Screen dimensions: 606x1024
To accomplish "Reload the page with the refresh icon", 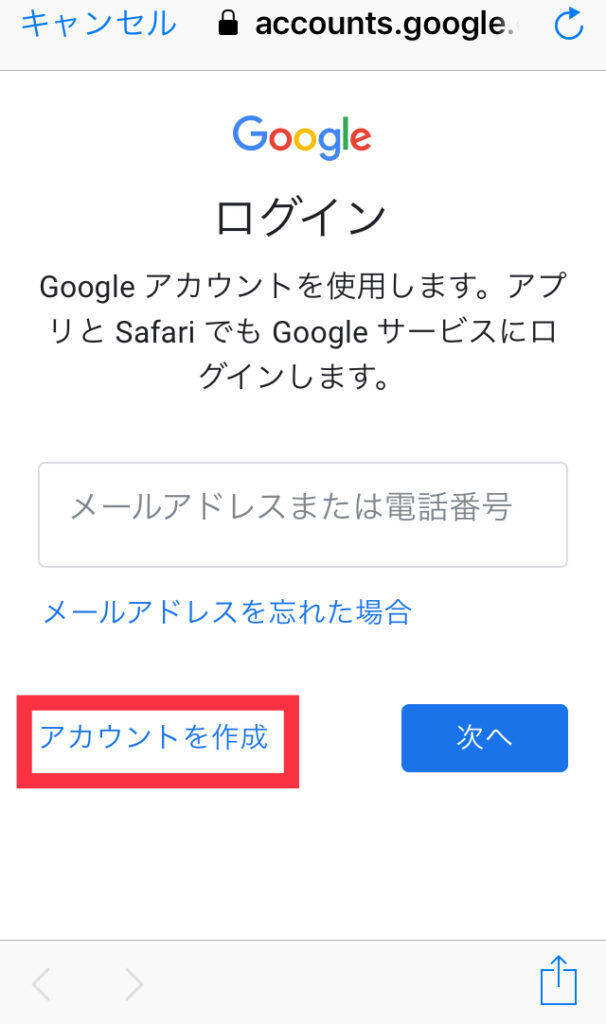I will coord(568,24).
